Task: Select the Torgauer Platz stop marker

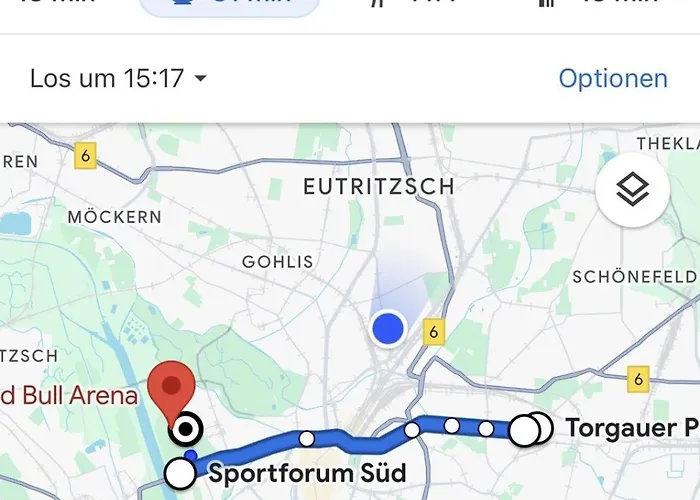Action: [x=527, y=430]
